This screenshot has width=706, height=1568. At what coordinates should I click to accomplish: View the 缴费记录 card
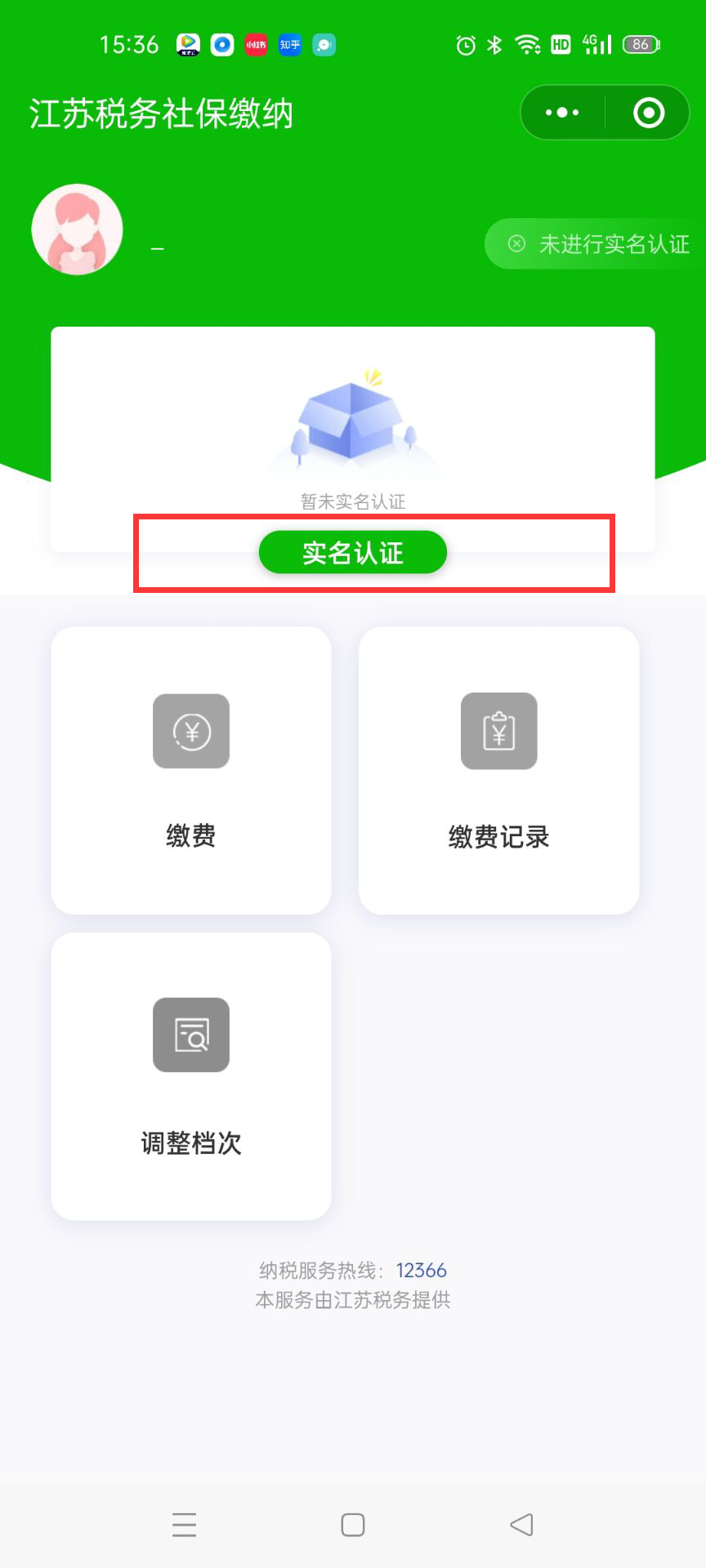498,770
